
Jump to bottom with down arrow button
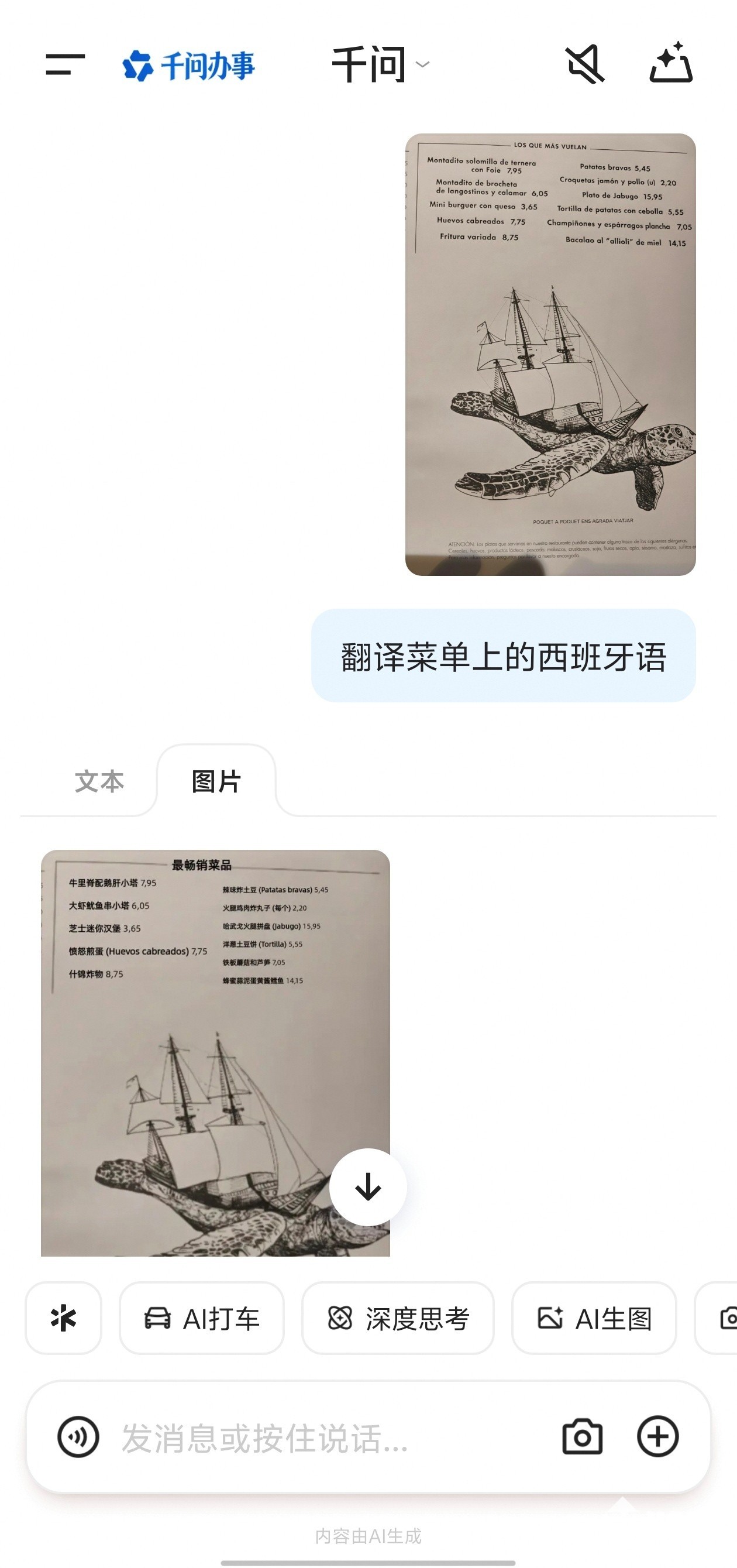point(368,1187)
